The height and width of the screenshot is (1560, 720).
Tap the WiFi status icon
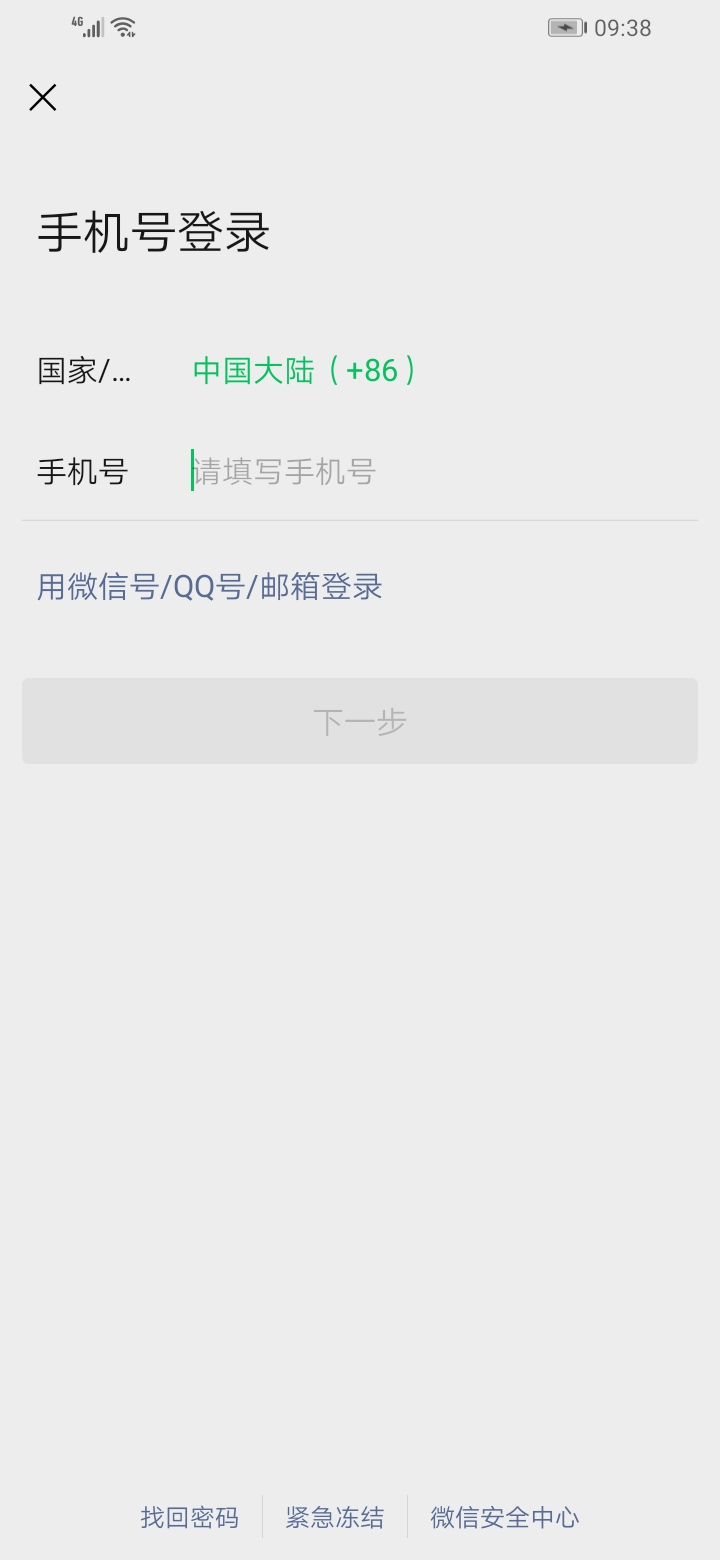(124, 27)
